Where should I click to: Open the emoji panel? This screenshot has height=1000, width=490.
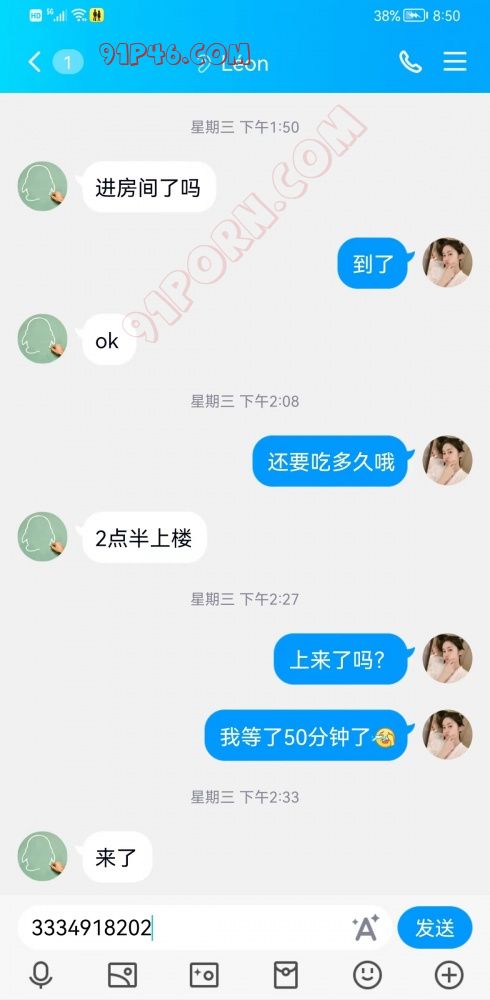pyautogui.click(x=368, y=975)
